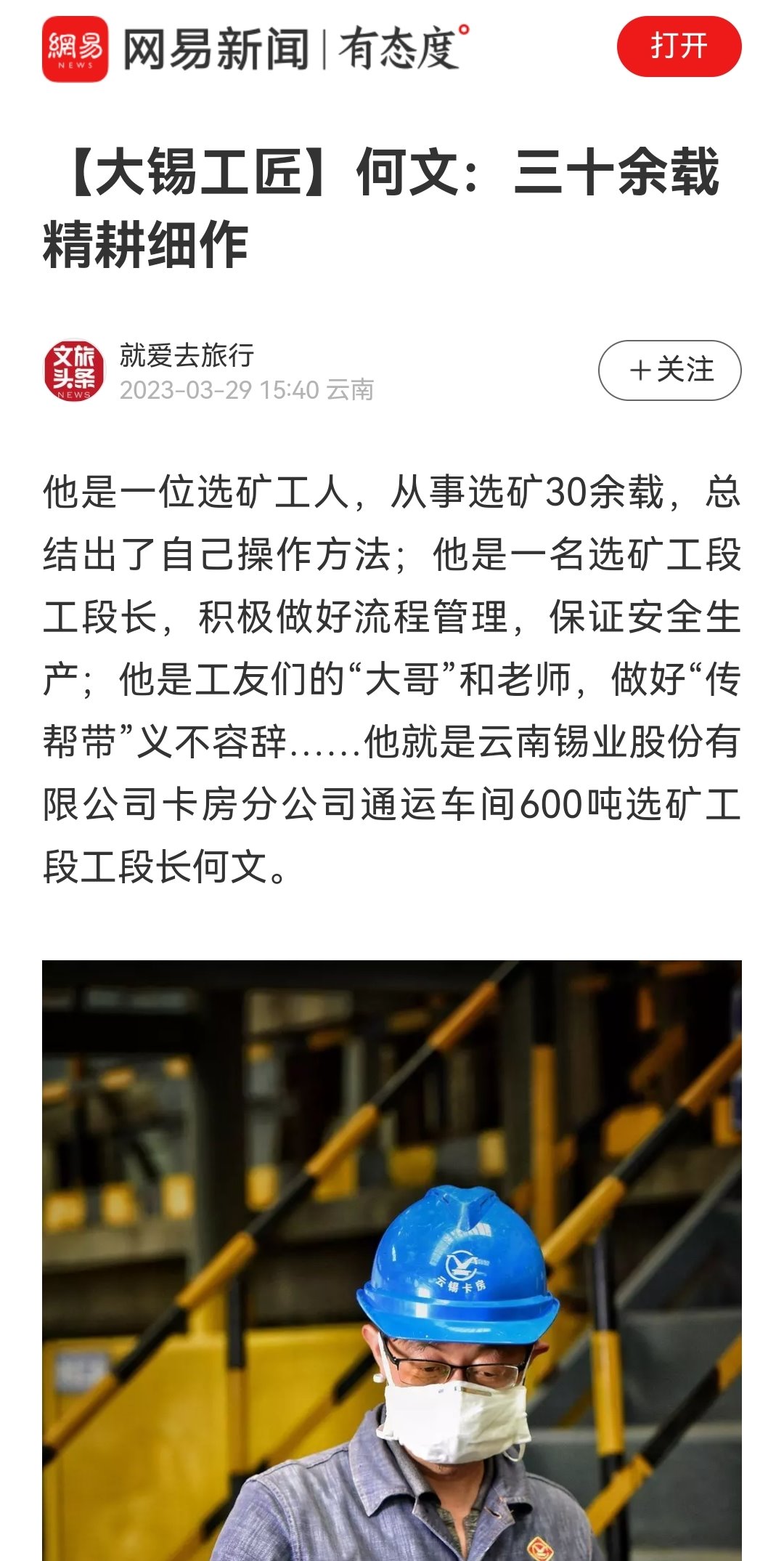The height and width of the screenshot is (1561, 784).
Task: Open 就爱去旅行 author avatar
Action: pos(74,370)
